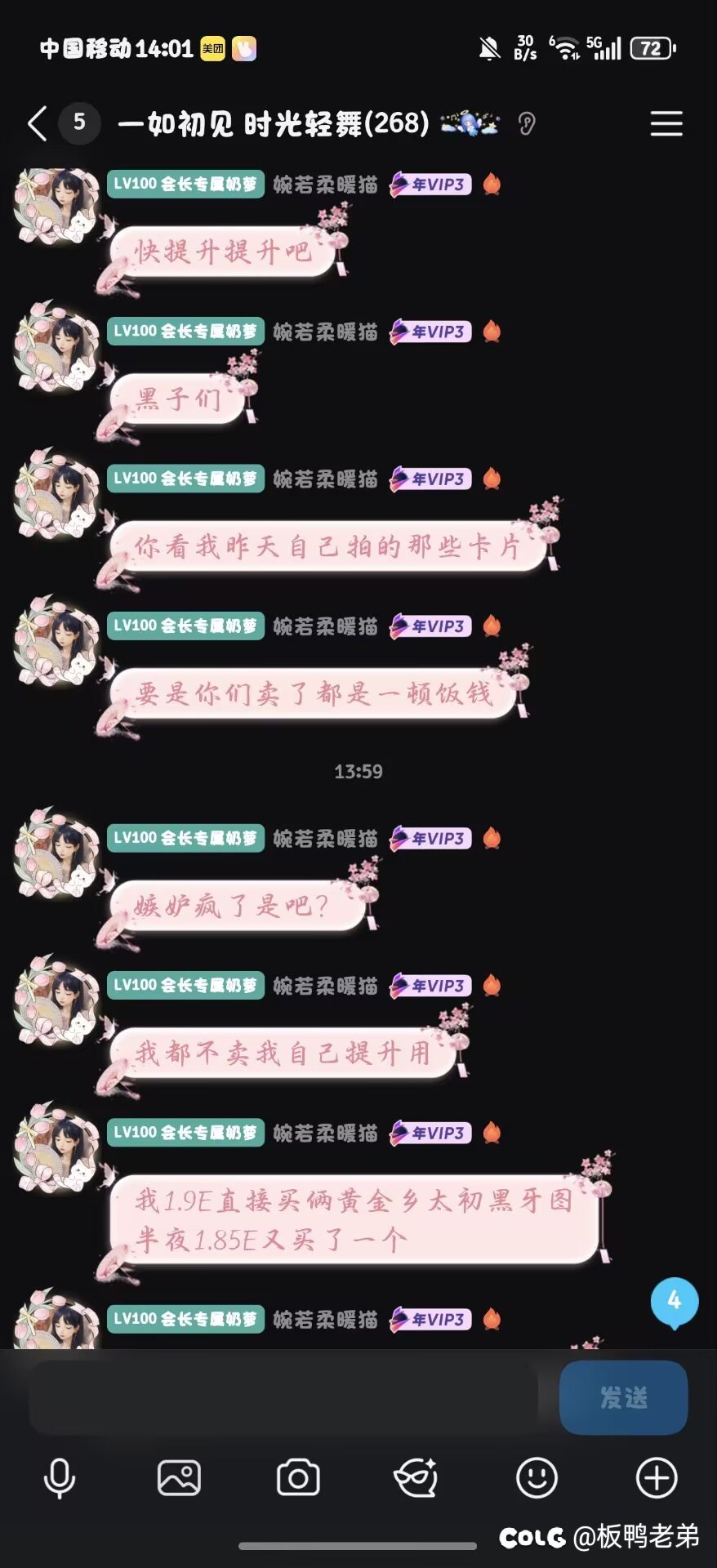Launch the camera from the chat toolbar

298,1478
